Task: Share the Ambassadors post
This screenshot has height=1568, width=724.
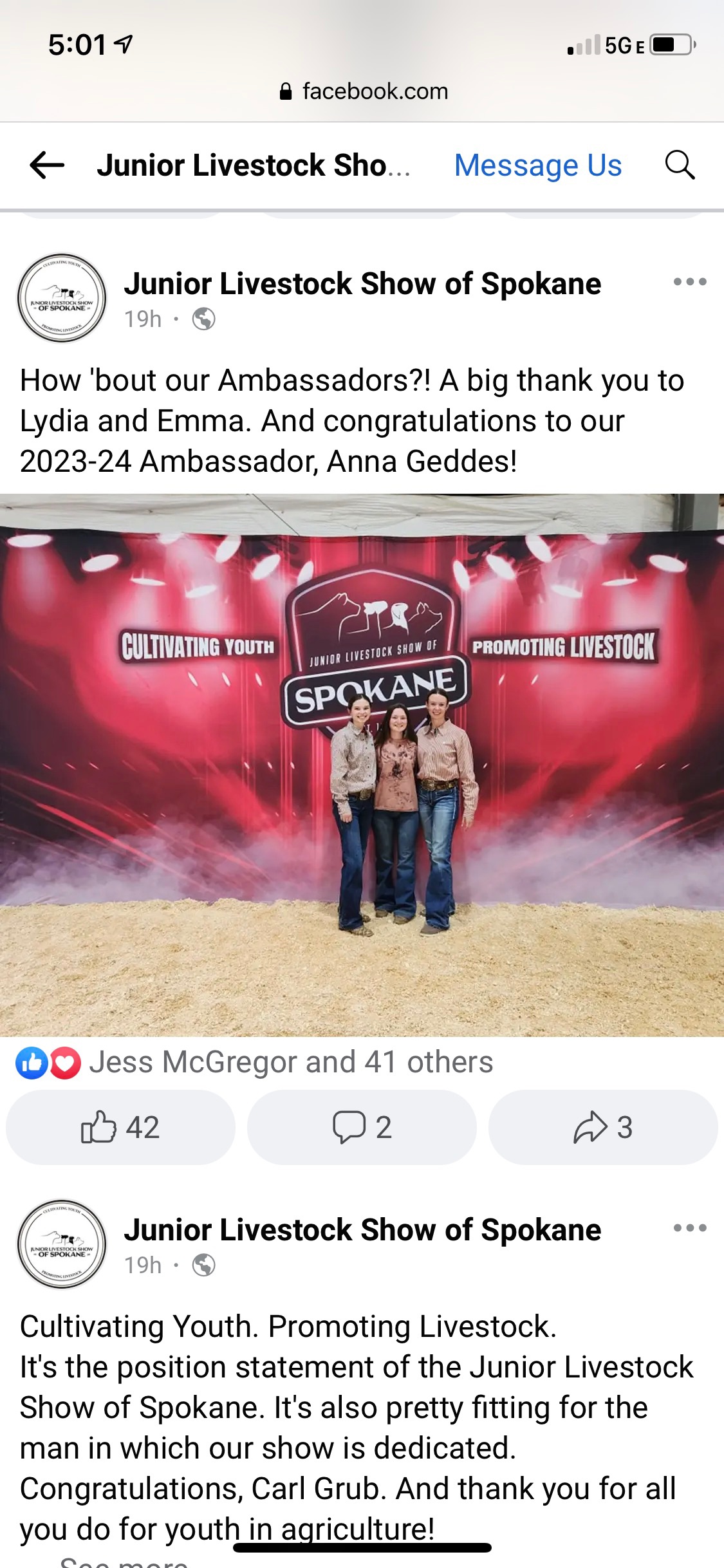Action: tap(603, 1127)
